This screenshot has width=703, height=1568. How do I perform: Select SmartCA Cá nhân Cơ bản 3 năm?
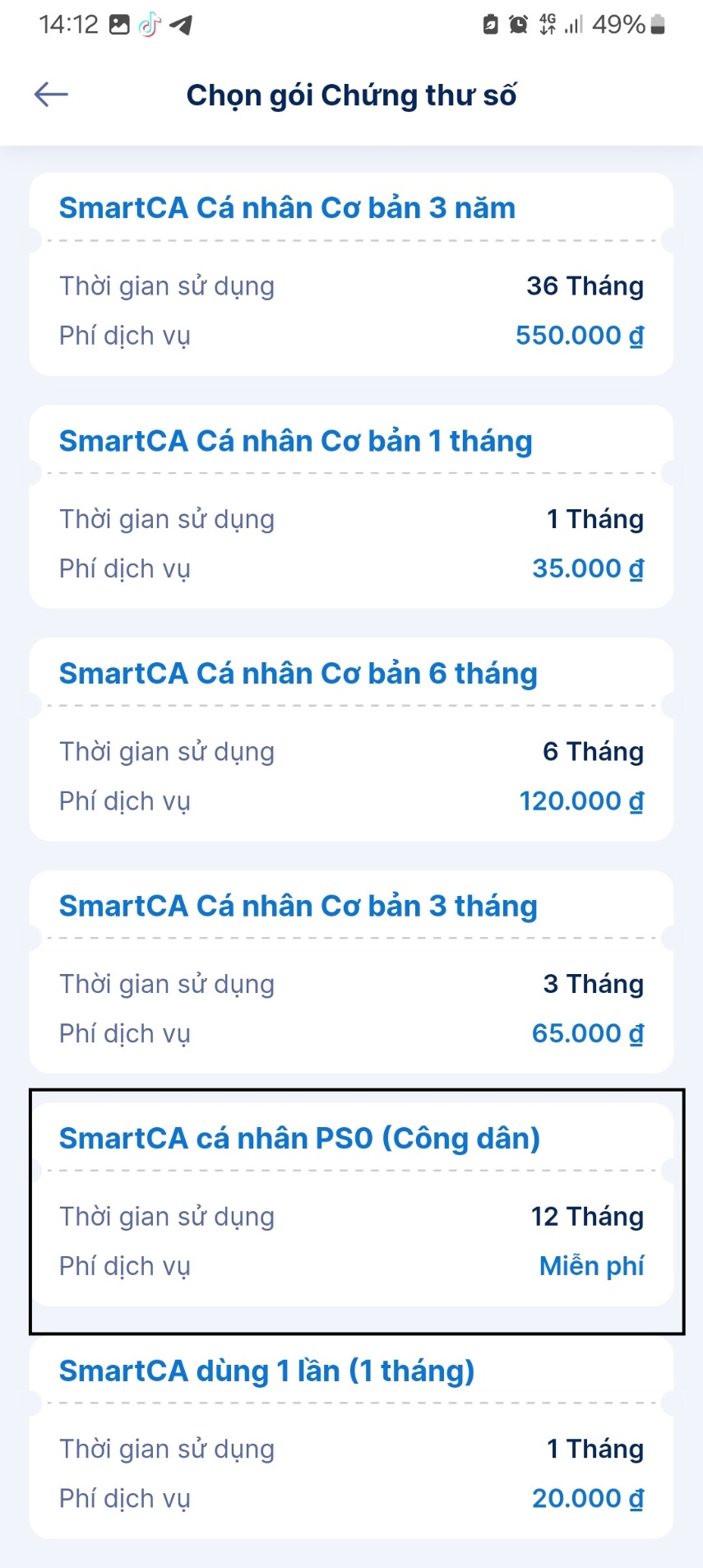[351, 274]
